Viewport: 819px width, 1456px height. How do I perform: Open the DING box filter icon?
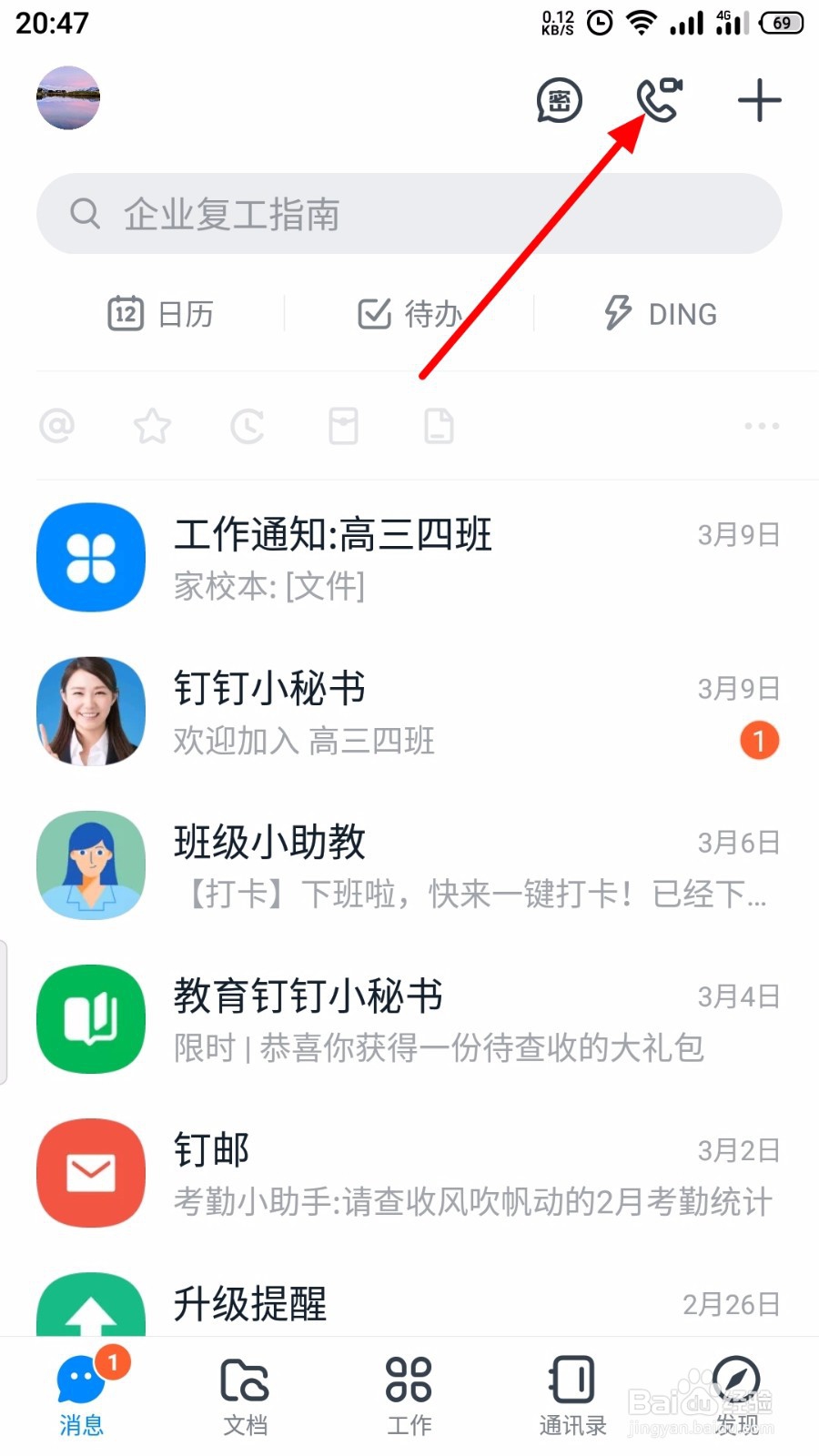[x=342, y=425]
